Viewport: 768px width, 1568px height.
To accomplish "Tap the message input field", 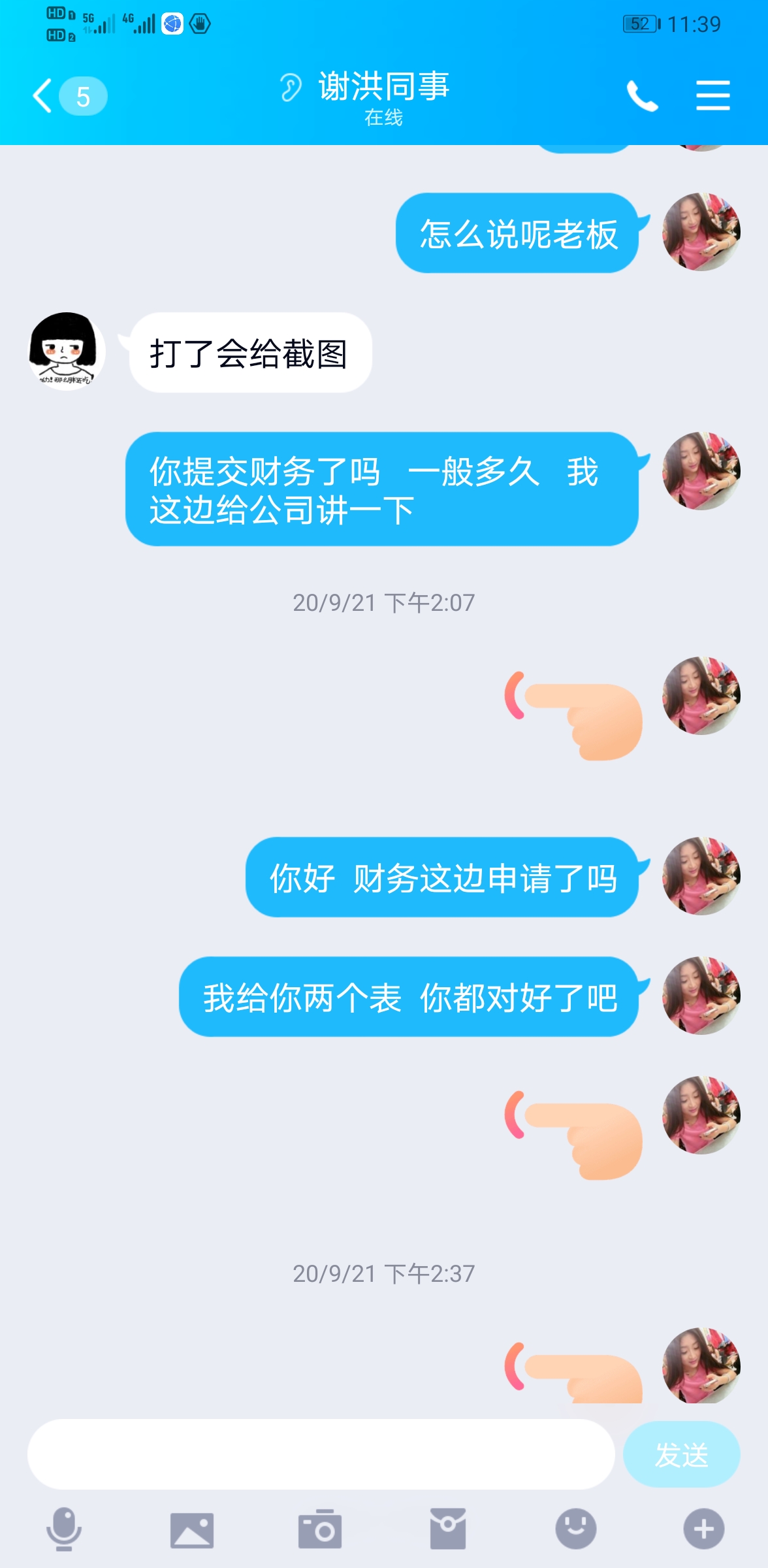I will (321, 1454).
